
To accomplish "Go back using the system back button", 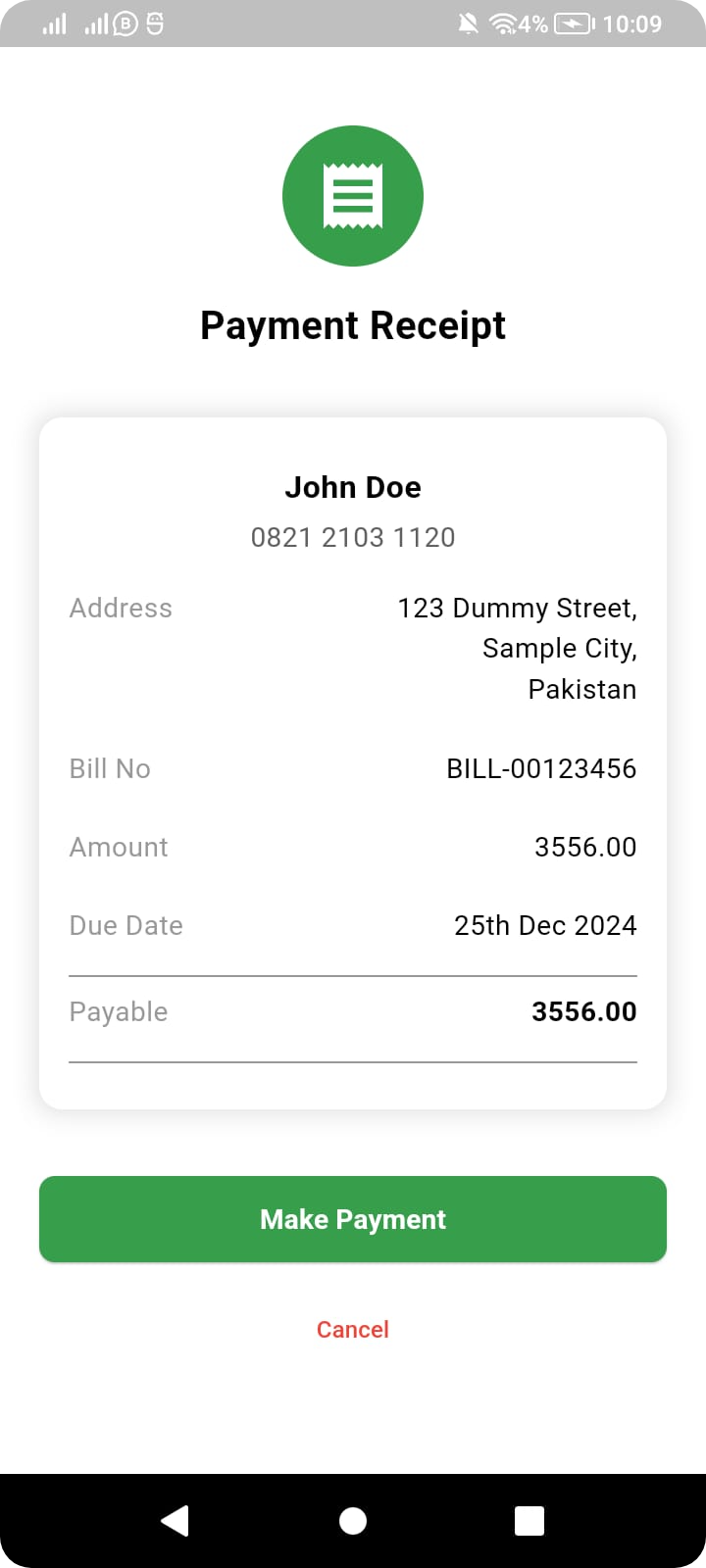I will (176, 1520).
